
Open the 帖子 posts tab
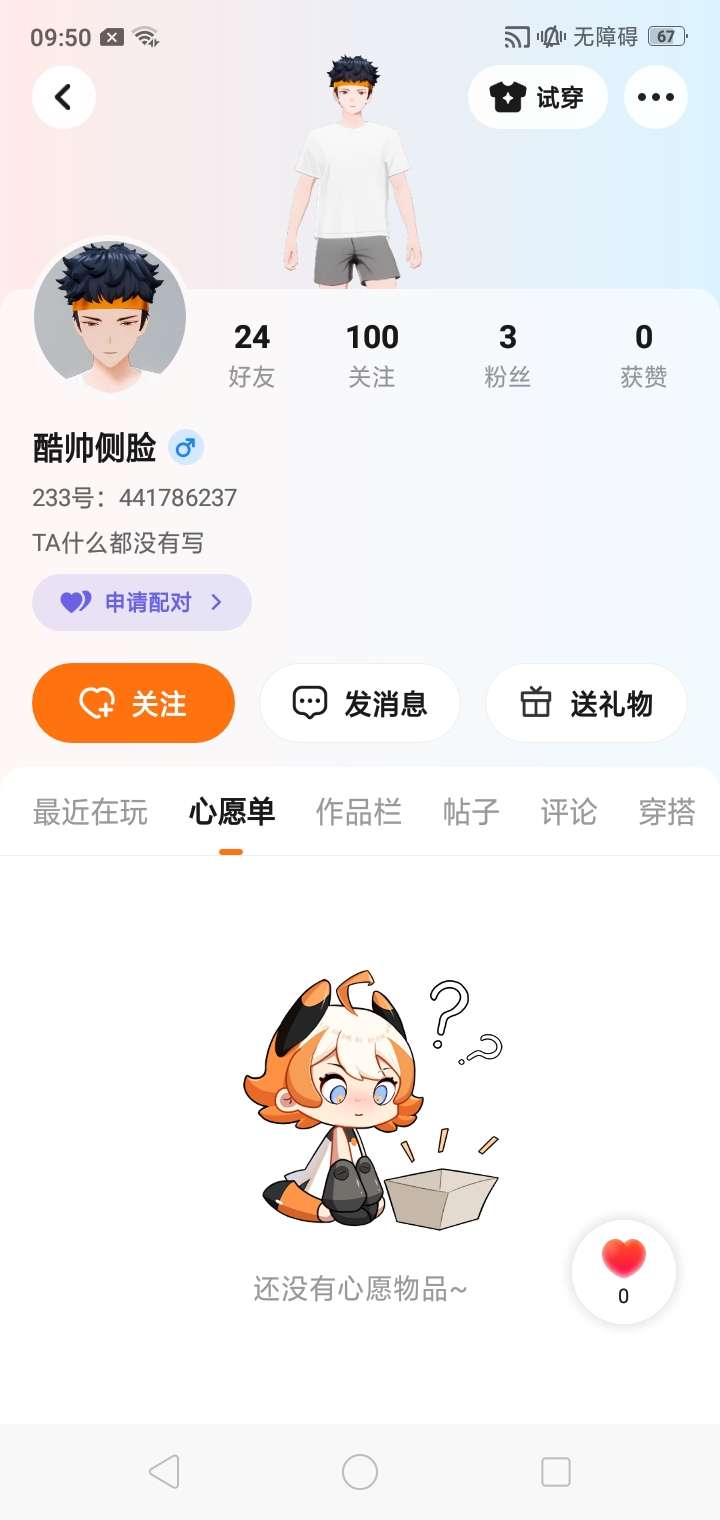coord(471,812)
